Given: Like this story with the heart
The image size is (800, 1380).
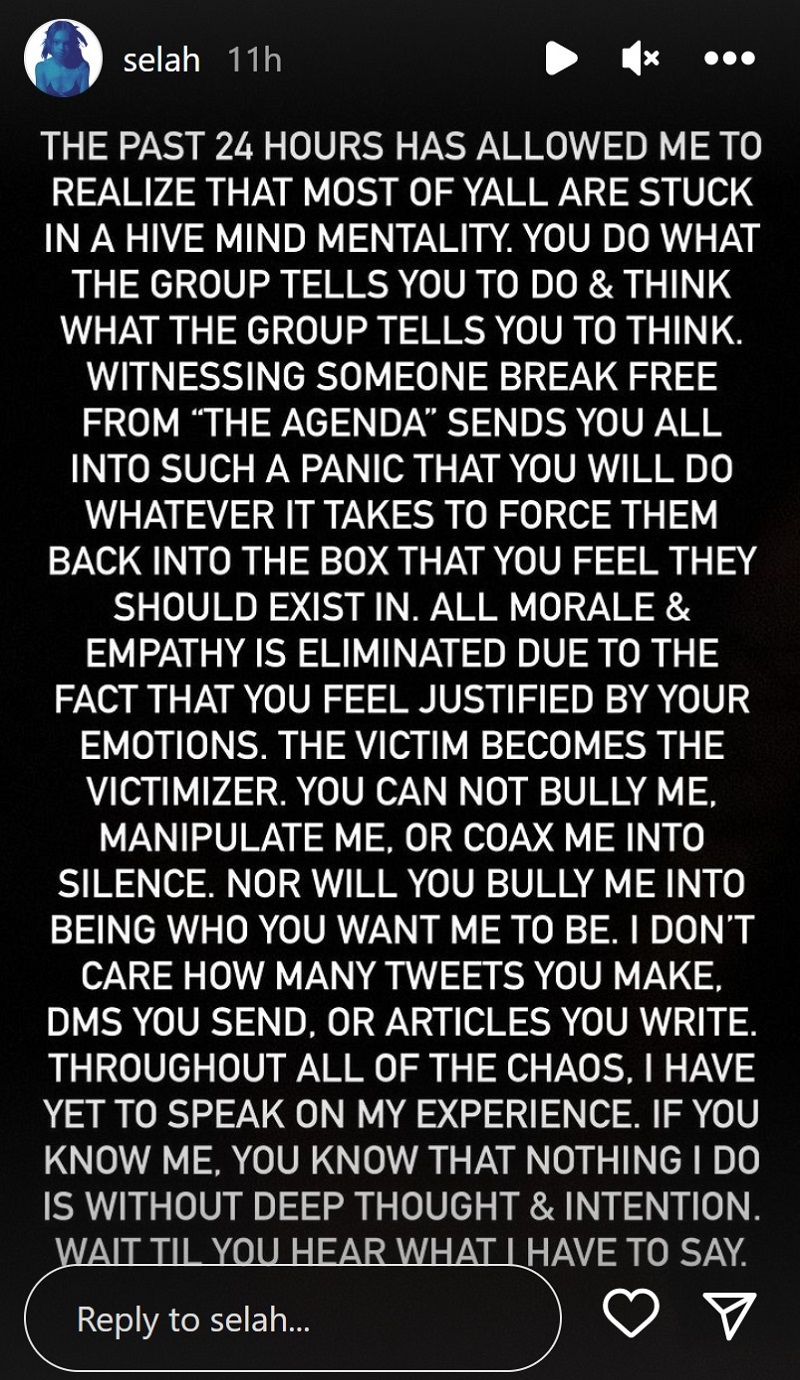Looking at the screenshot, I should [x=632, y=1312].
